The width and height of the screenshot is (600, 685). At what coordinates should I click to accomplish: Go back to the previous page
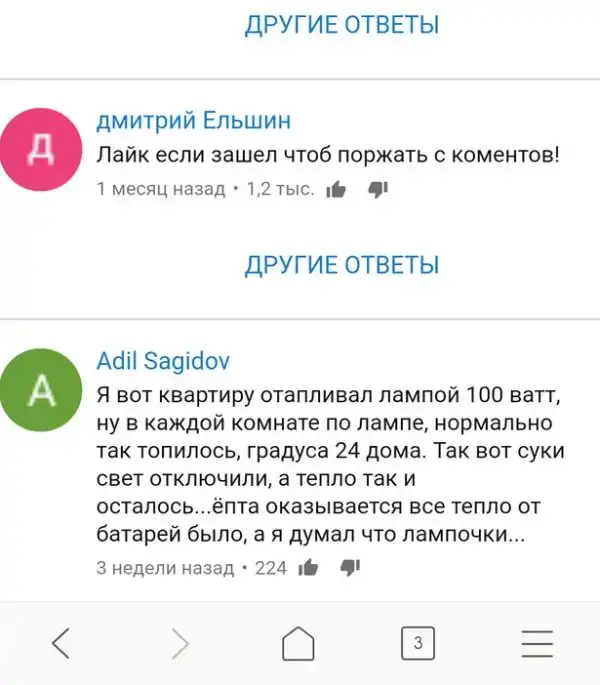[60, 644]
